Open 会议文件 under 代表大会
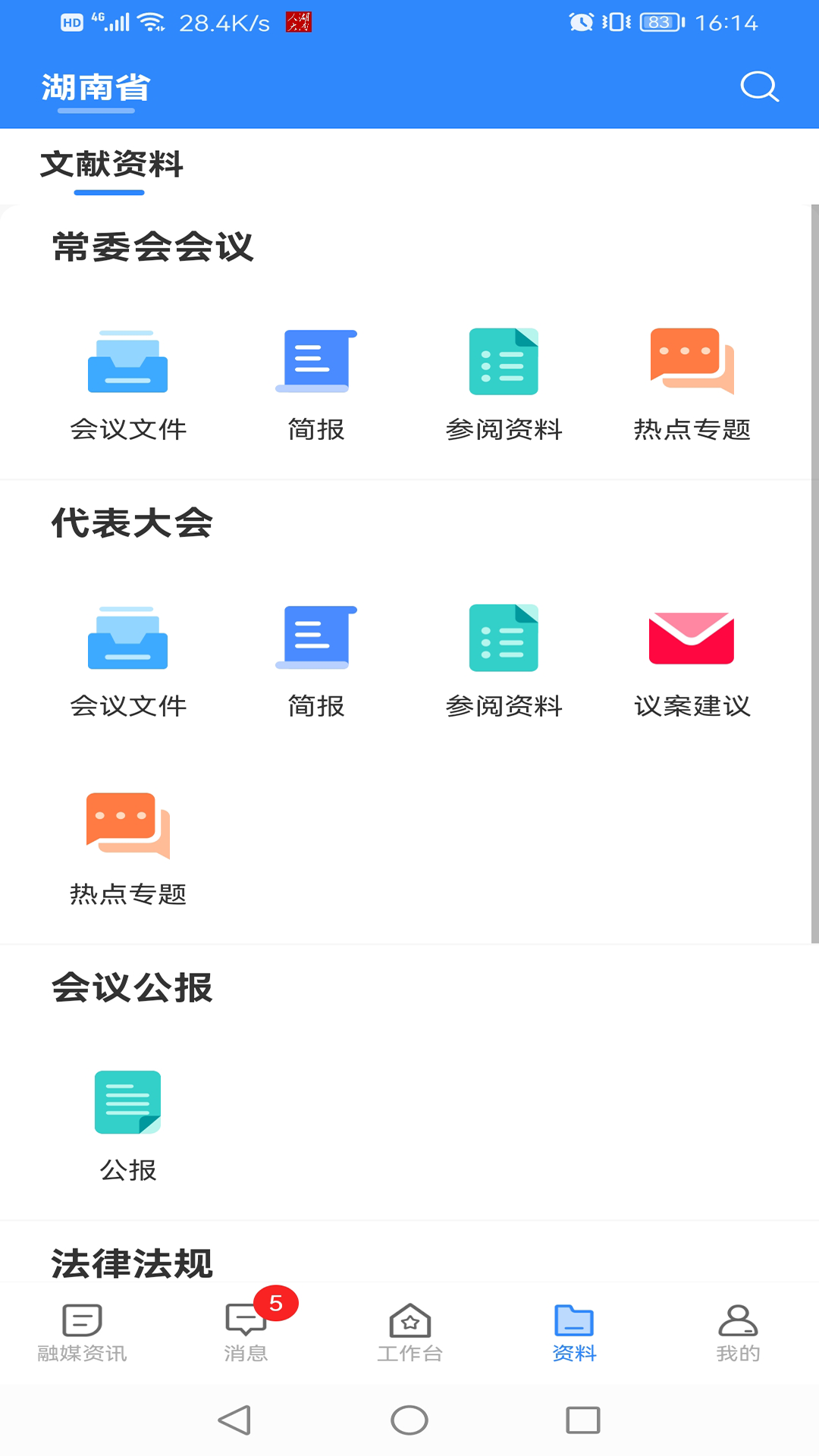819x1456 pixels. point(127,661)
